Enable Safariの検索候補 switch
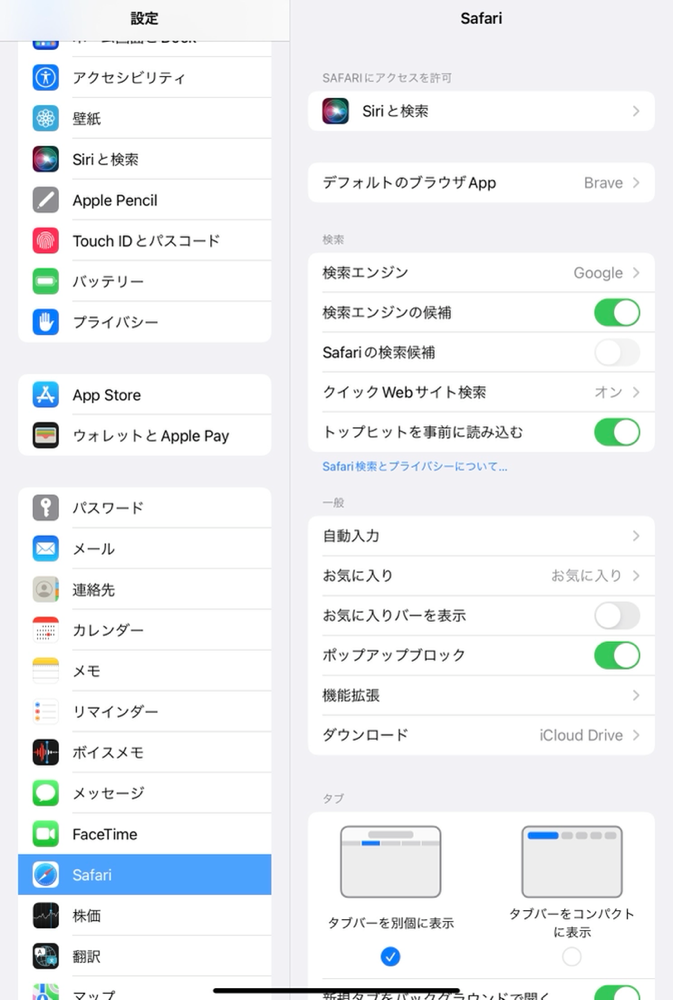 pos(616,353)
